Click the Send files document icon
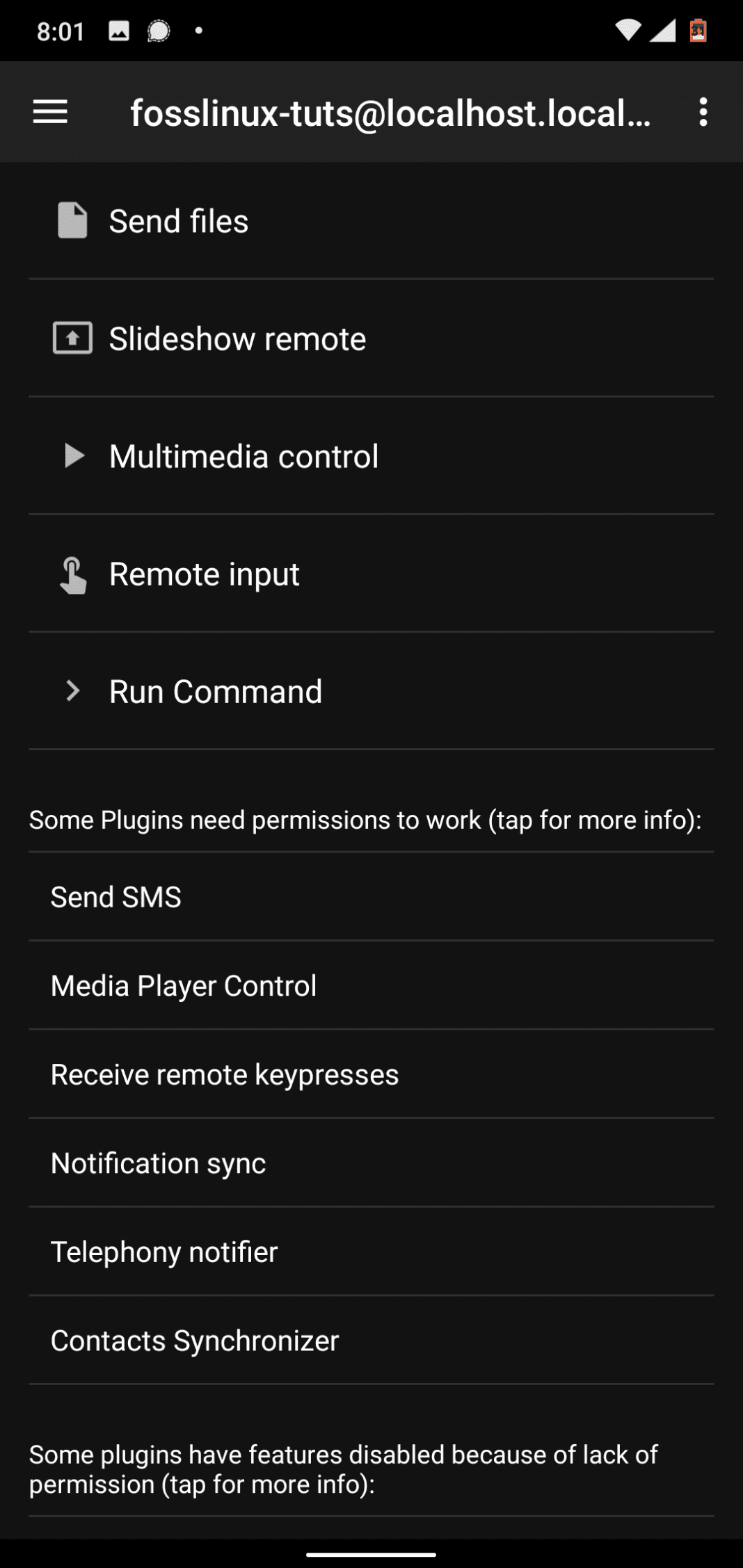Viewport: 743px width, 1568px height. tap(72, 220)
